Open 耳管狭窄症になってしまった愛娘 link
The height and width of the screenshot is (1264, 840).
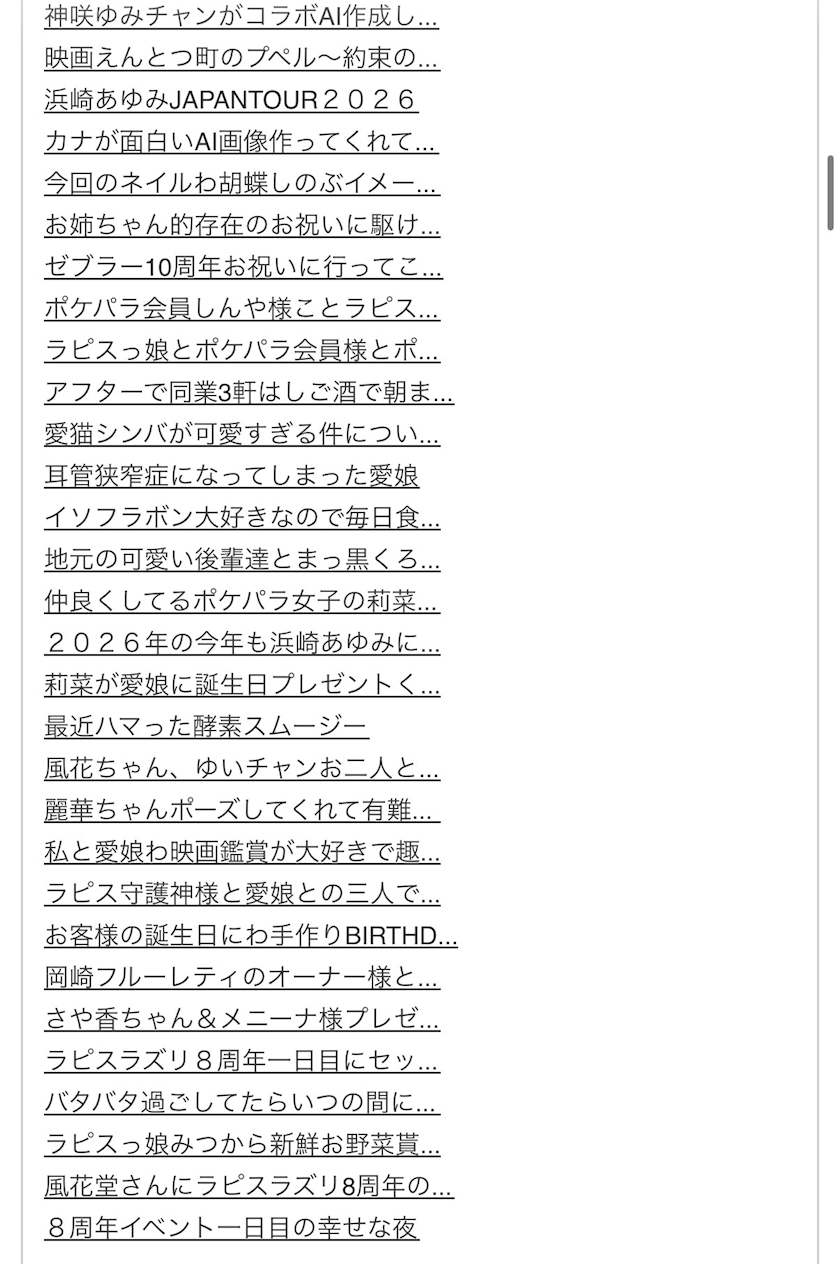(x=232, y=476)
